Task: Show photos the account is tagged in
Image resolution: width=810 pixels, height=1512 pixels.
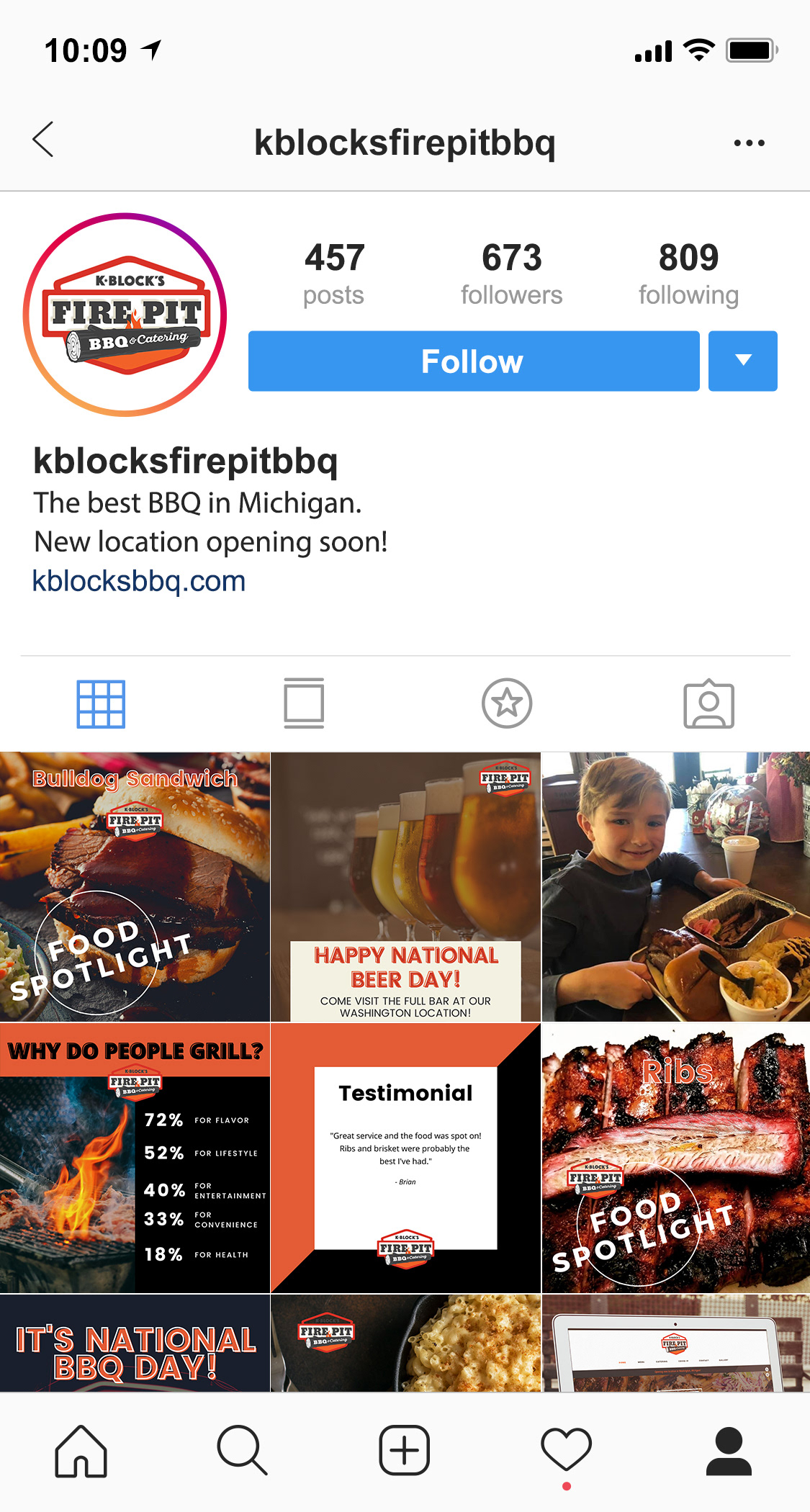Action: (708, 703)
